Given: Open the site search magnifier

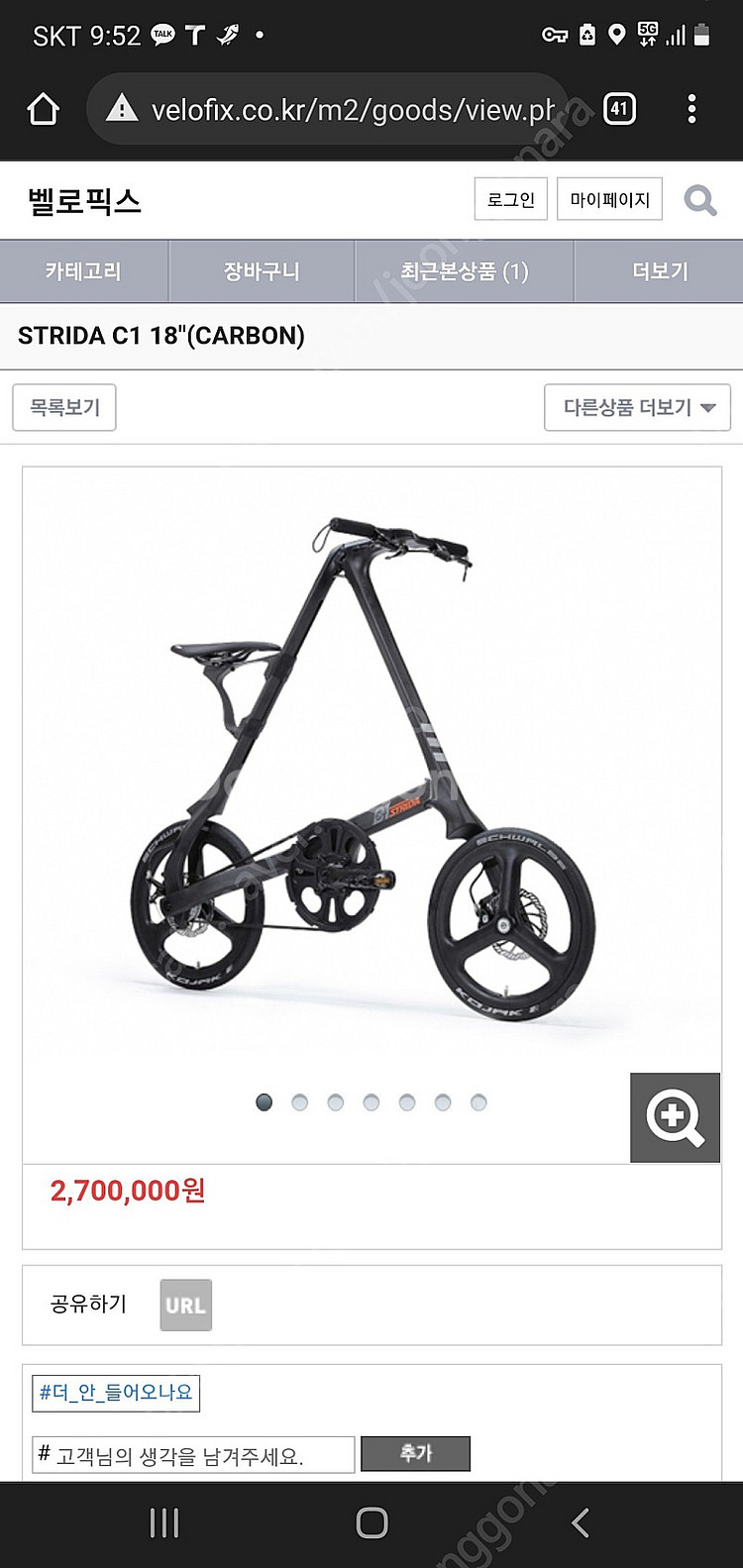Looking at the screenshot, I should 700,201.
